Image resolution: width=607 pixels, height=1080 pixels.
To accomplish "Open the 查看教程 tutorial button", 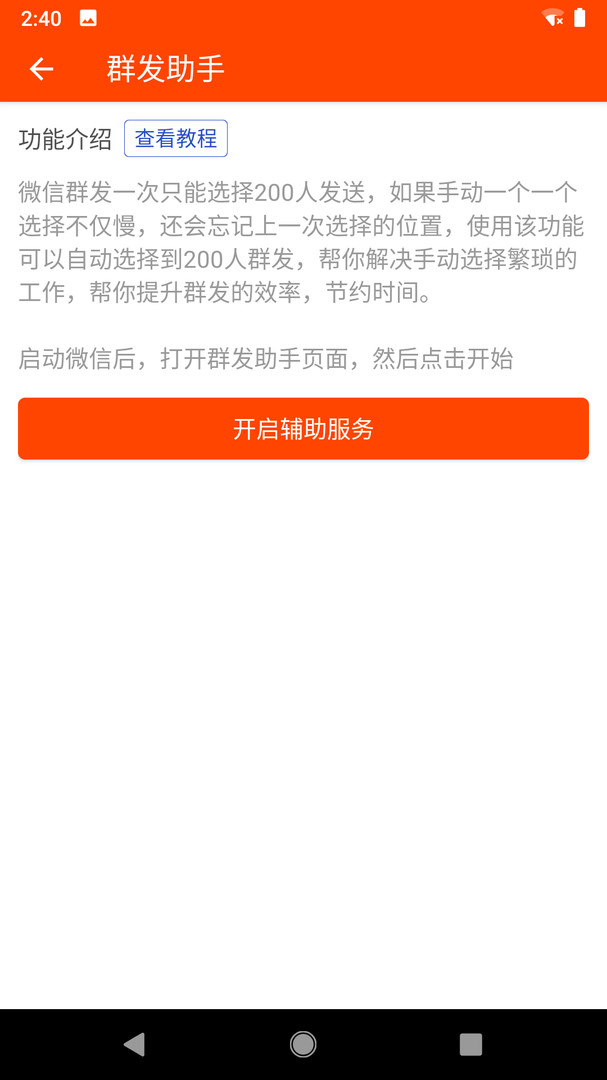I will click(x=176, y=139).
